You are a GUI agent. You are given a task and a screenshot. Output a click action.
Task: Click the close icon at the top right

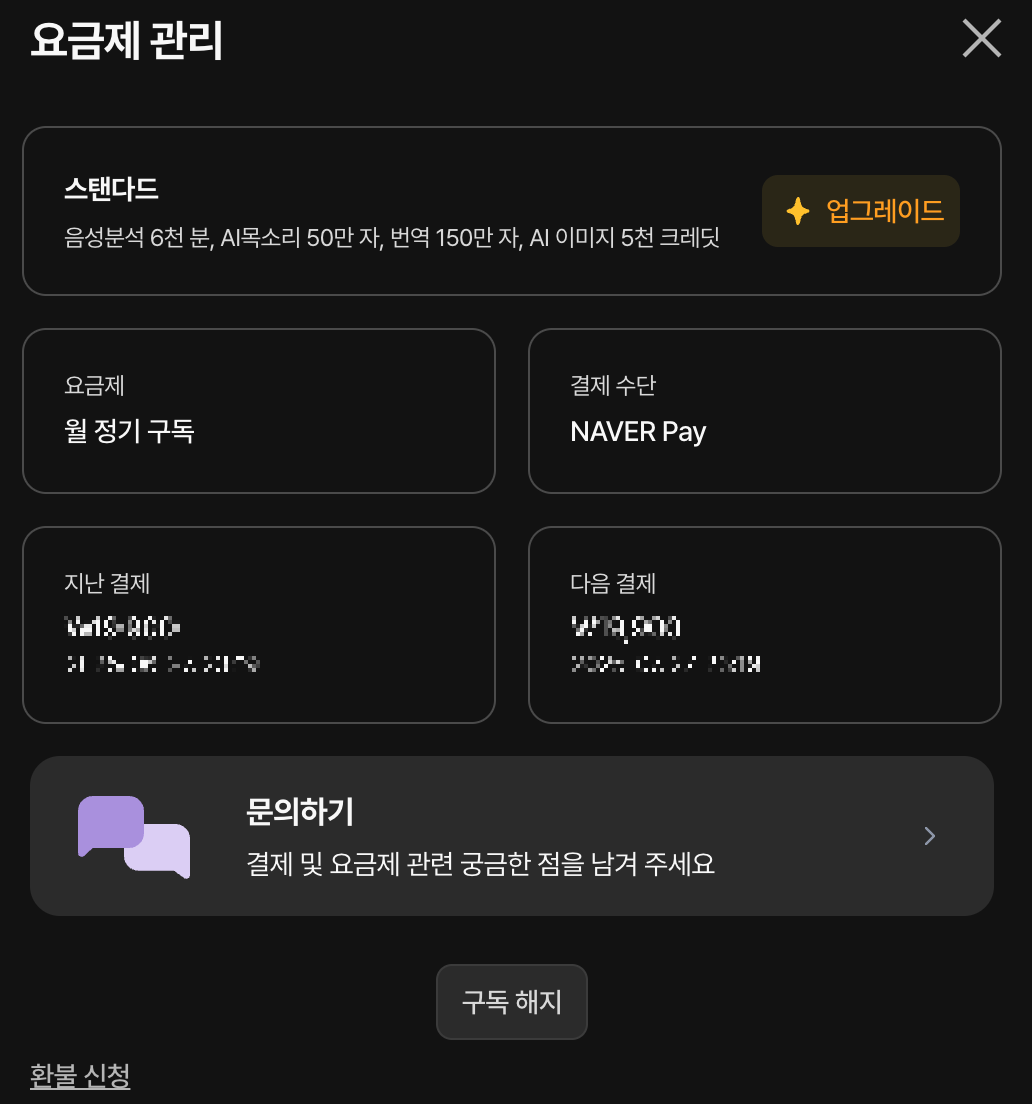coord(981,38)
